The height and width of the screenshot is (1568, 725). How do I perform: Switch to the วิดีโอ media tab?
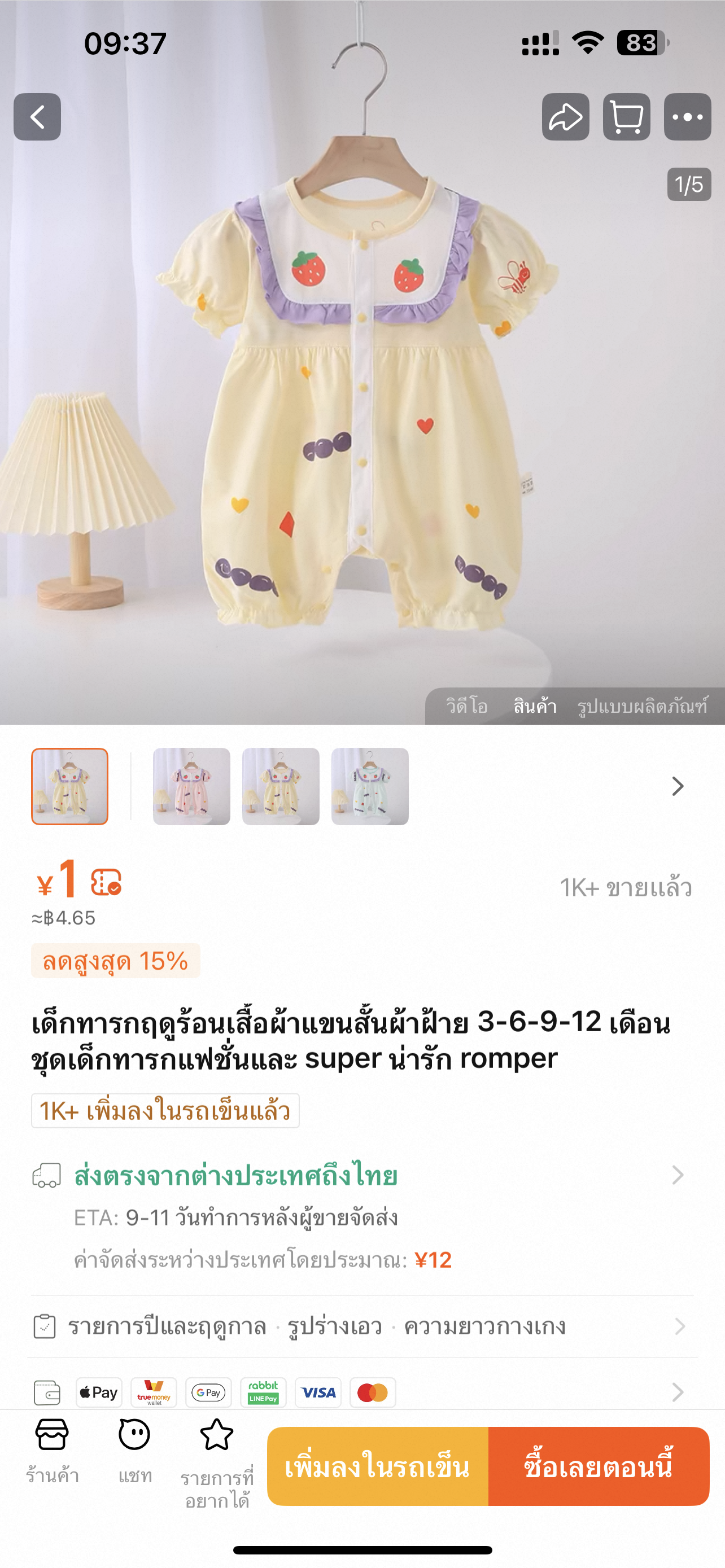(x=466, y=706)
